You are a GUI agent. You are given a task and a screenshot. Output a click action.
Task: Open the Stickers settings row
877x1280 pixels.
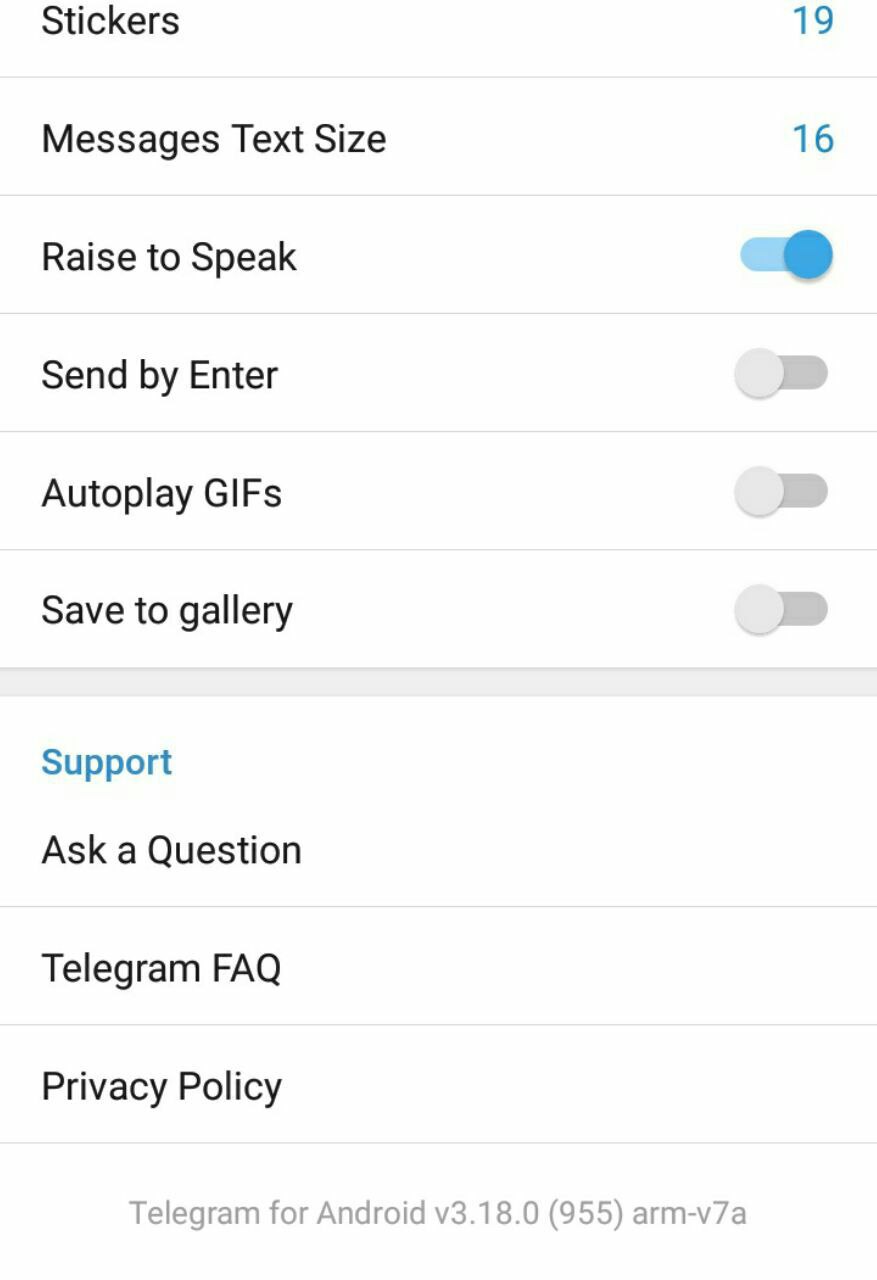(x=438, y=22)
